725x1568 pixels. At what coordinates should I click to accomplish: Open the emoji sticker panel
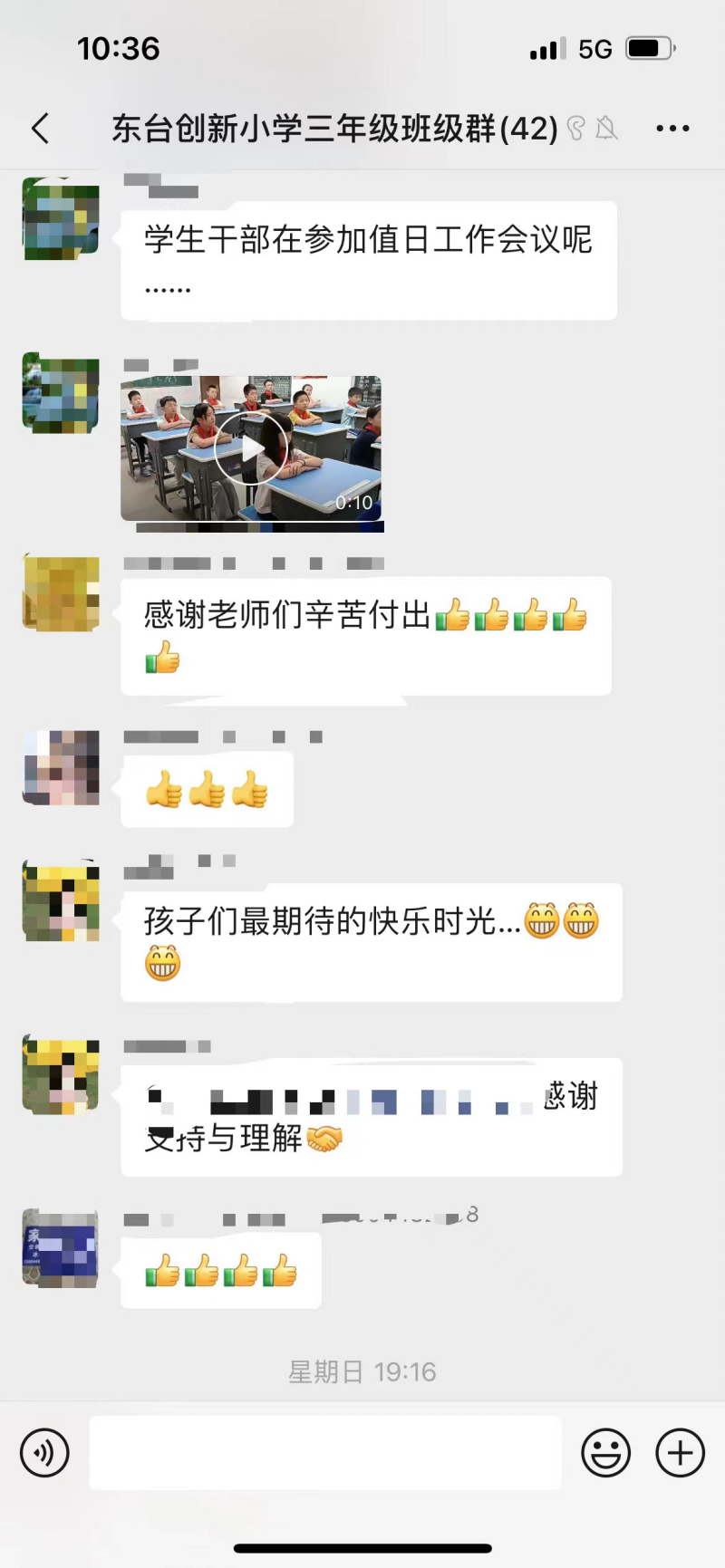605,1453
